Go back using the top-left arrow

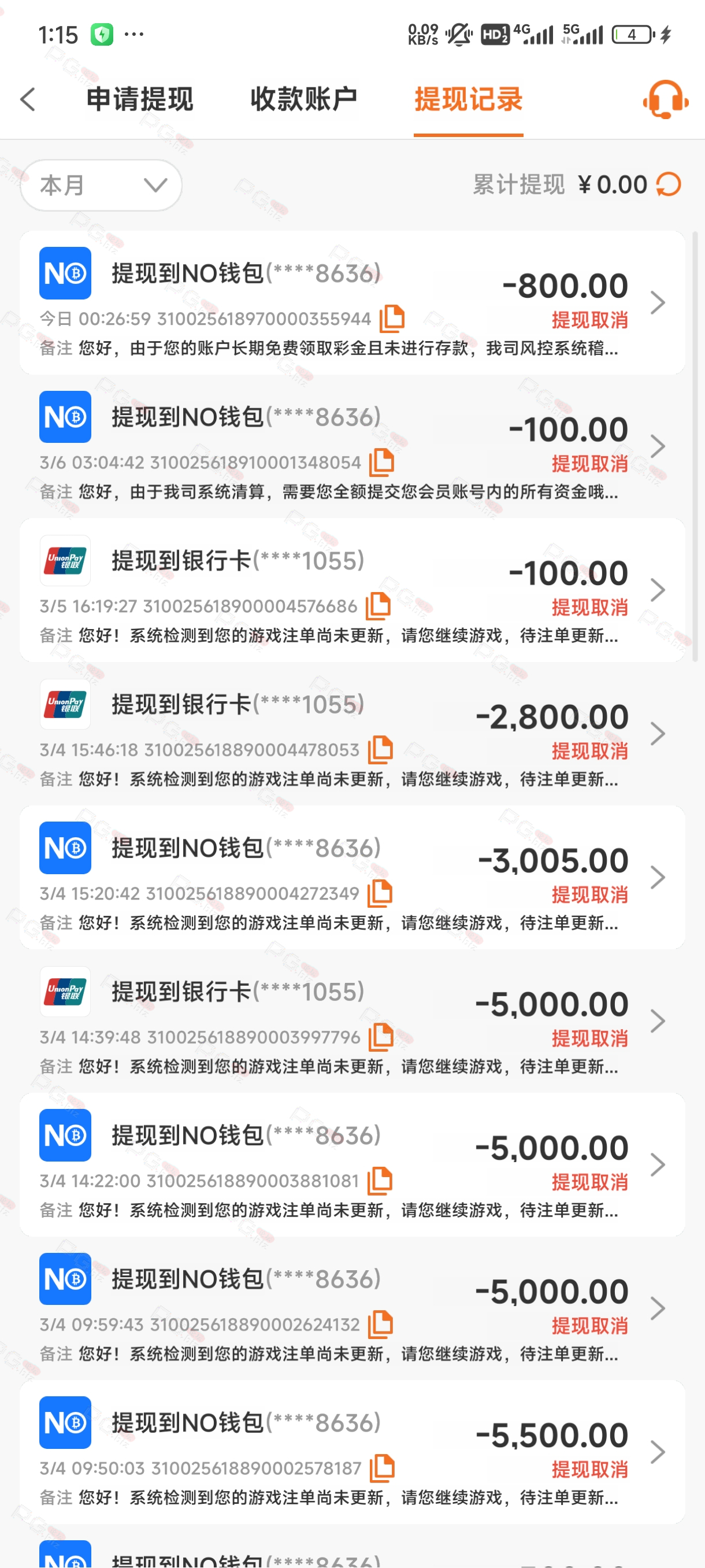[x=28, y=99]
